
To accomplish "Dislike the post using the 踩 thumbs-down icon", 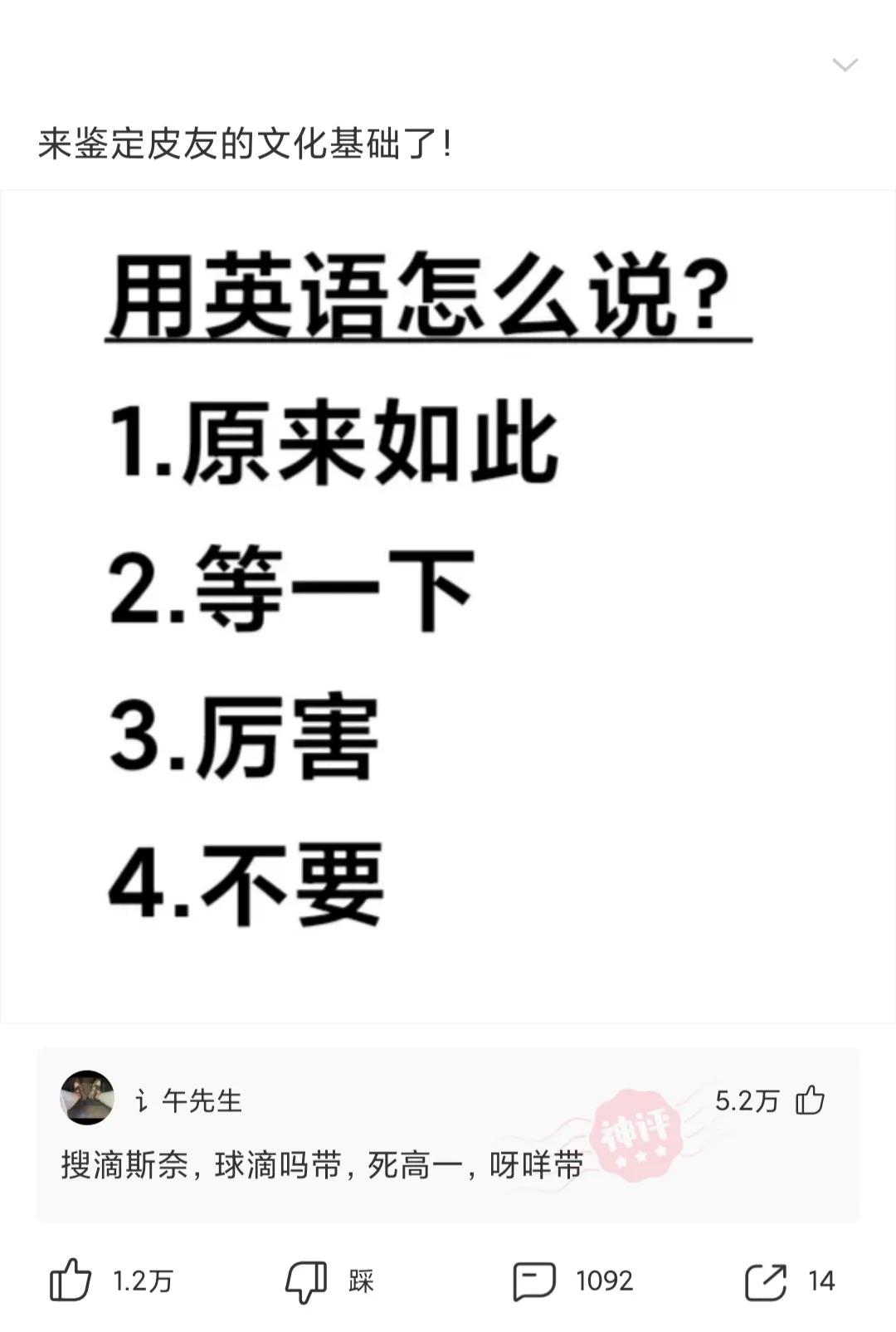I will 304,1279.
